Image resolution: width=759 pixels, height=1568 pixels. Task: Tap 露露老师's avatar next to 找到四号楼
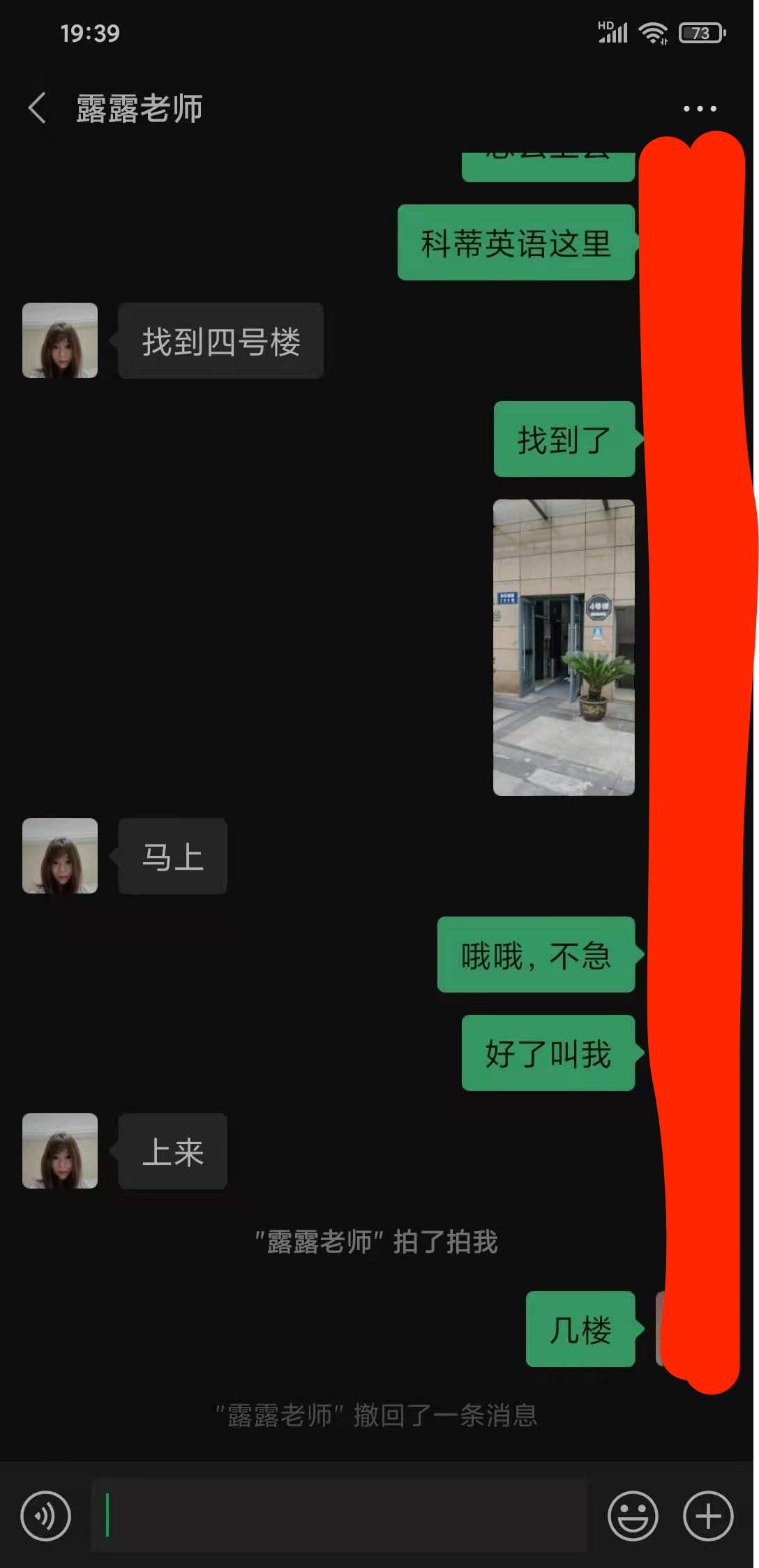tap(60, 340)
